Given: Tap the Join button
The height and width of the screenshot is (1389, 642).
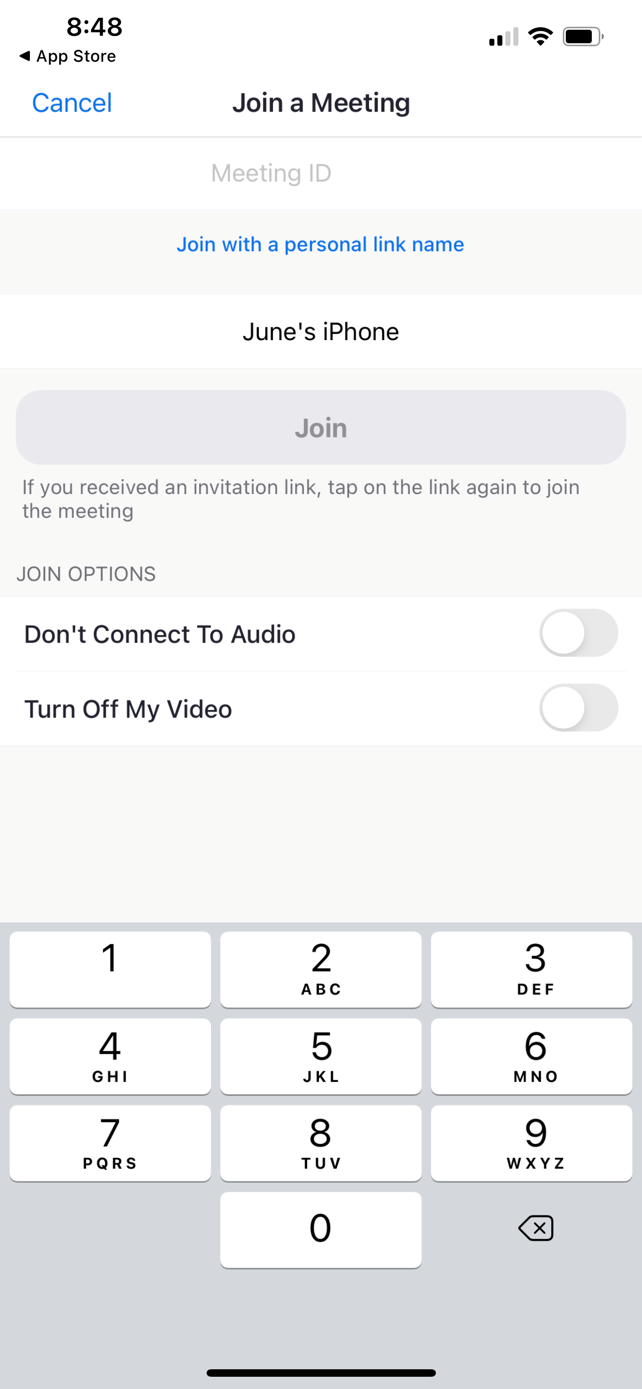Looking at the screenshot, I should [320, 428].
